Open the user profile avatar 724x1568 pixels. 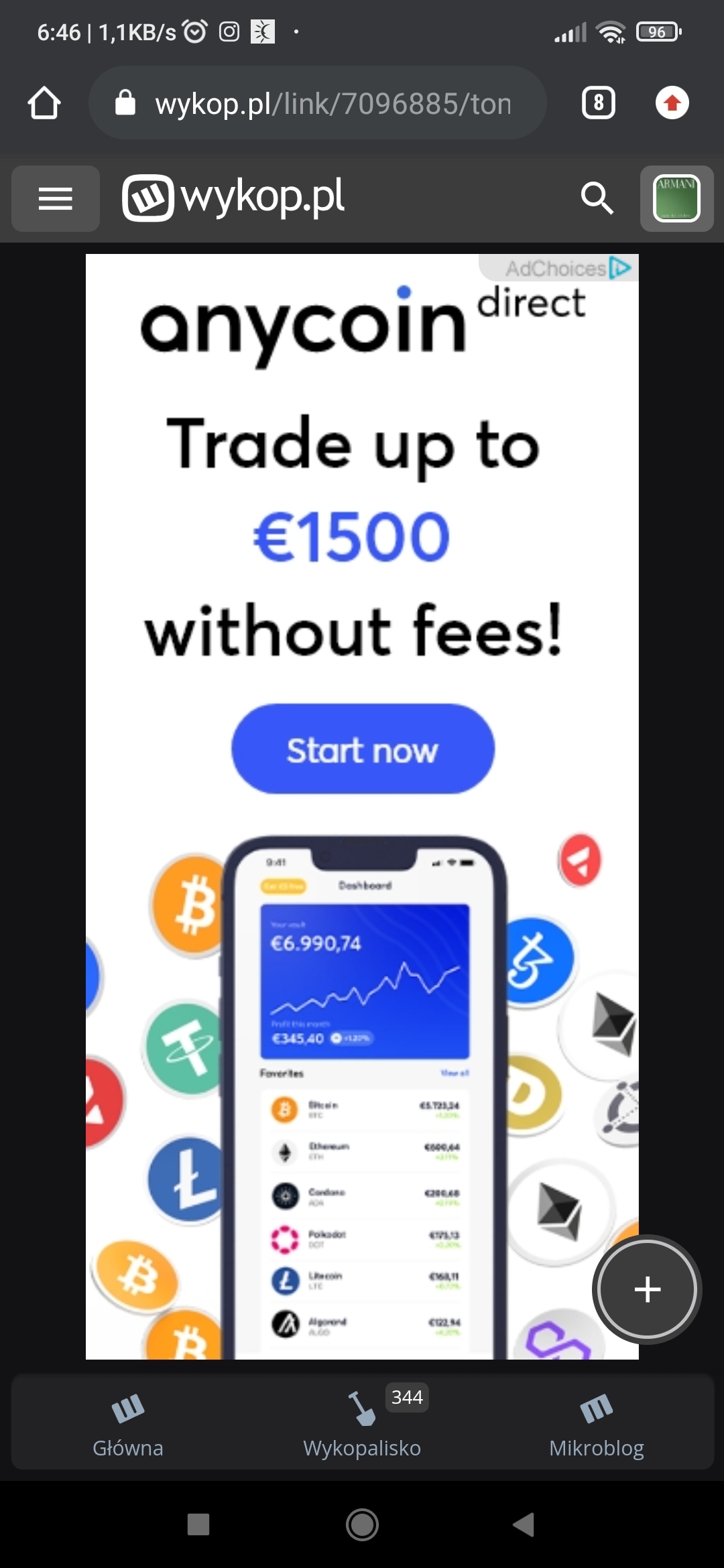[676, 198]
